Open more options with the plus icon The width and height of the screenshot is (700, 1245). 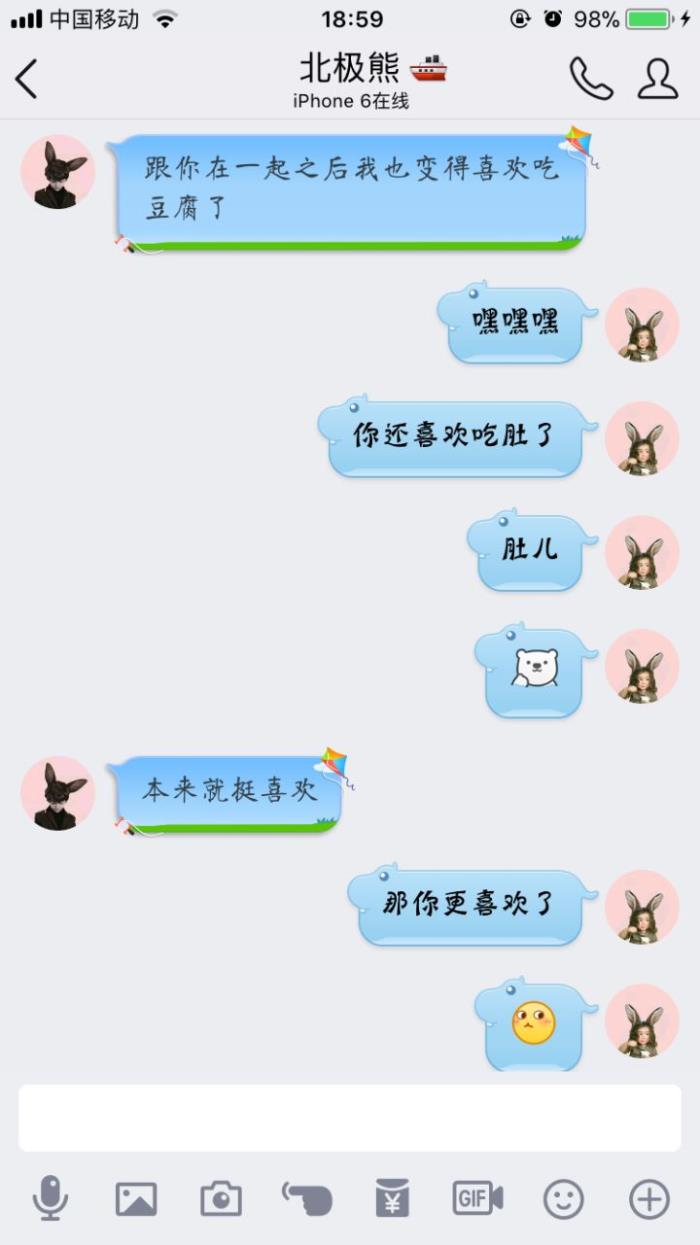click(649, 1198)
